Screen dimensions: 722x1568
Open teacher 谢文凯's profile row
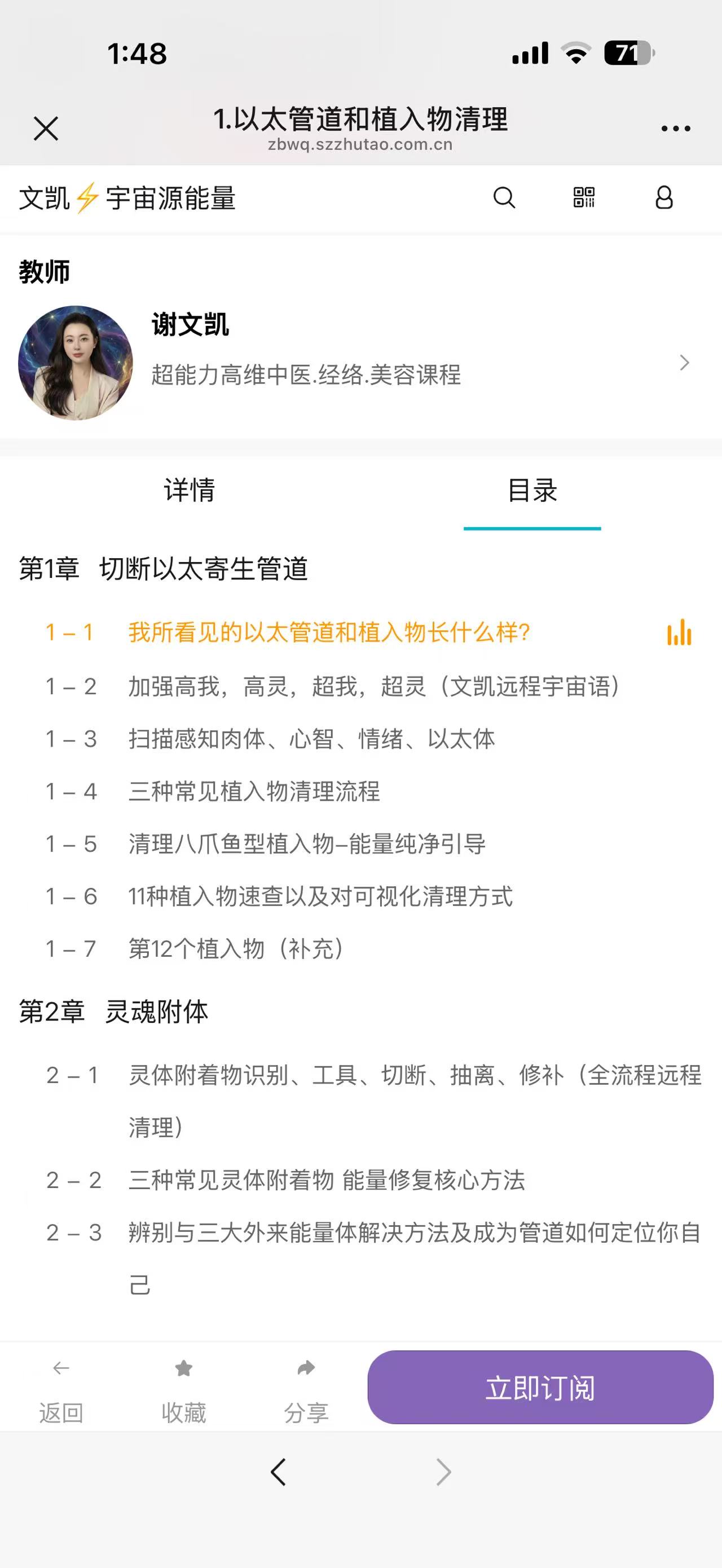[x=360, y=363]
